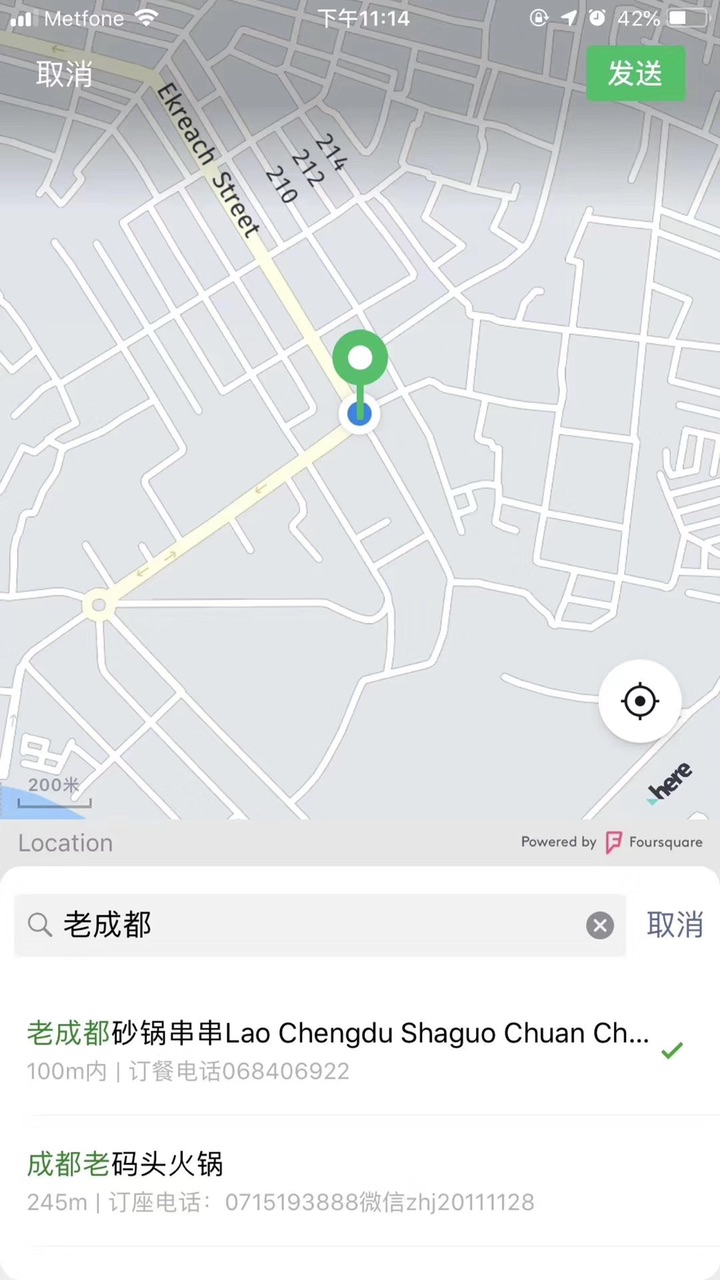Image resolution: width=720 pixels, height=1280 pixels.
Task: Tap the 取消 button above the map
Action: [x=65, y=74]
